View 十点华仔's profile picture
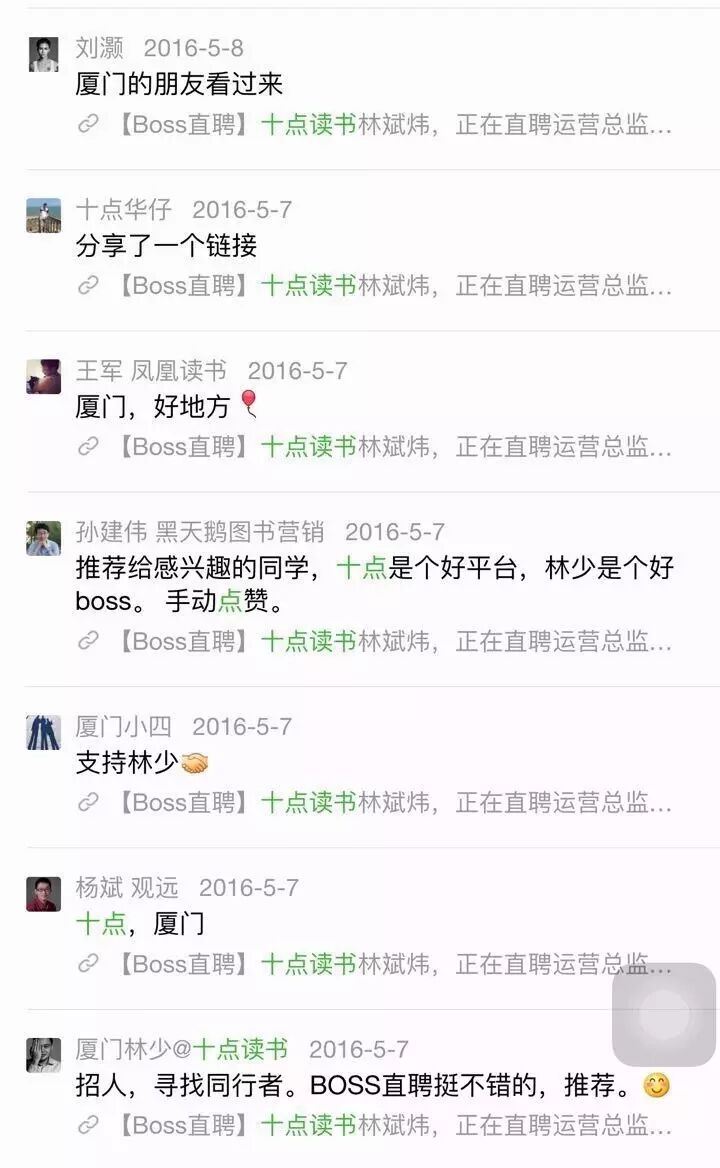 [43, 215]
